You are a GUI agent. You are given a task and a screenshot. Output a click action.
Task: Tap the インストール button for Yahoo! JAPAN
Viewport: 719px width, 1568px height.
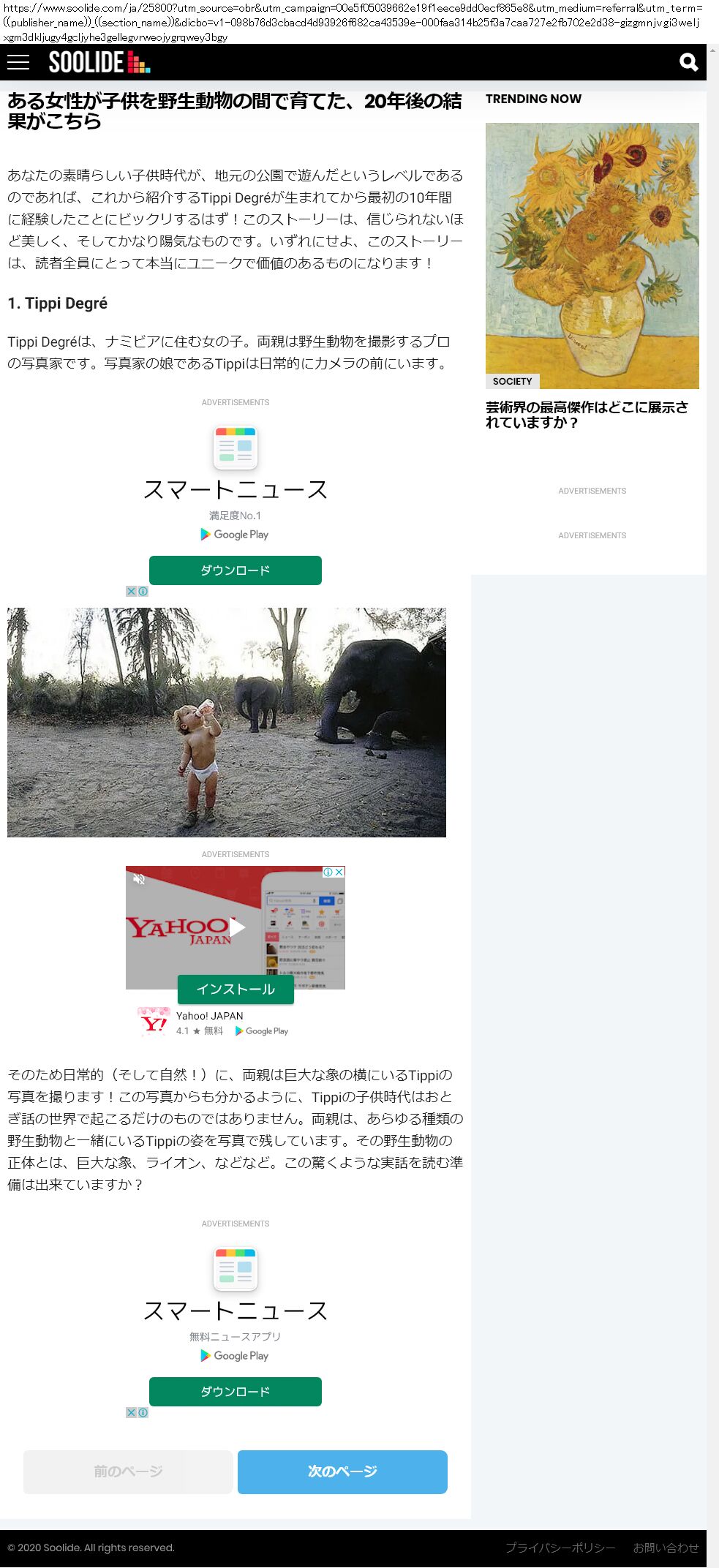236,989
